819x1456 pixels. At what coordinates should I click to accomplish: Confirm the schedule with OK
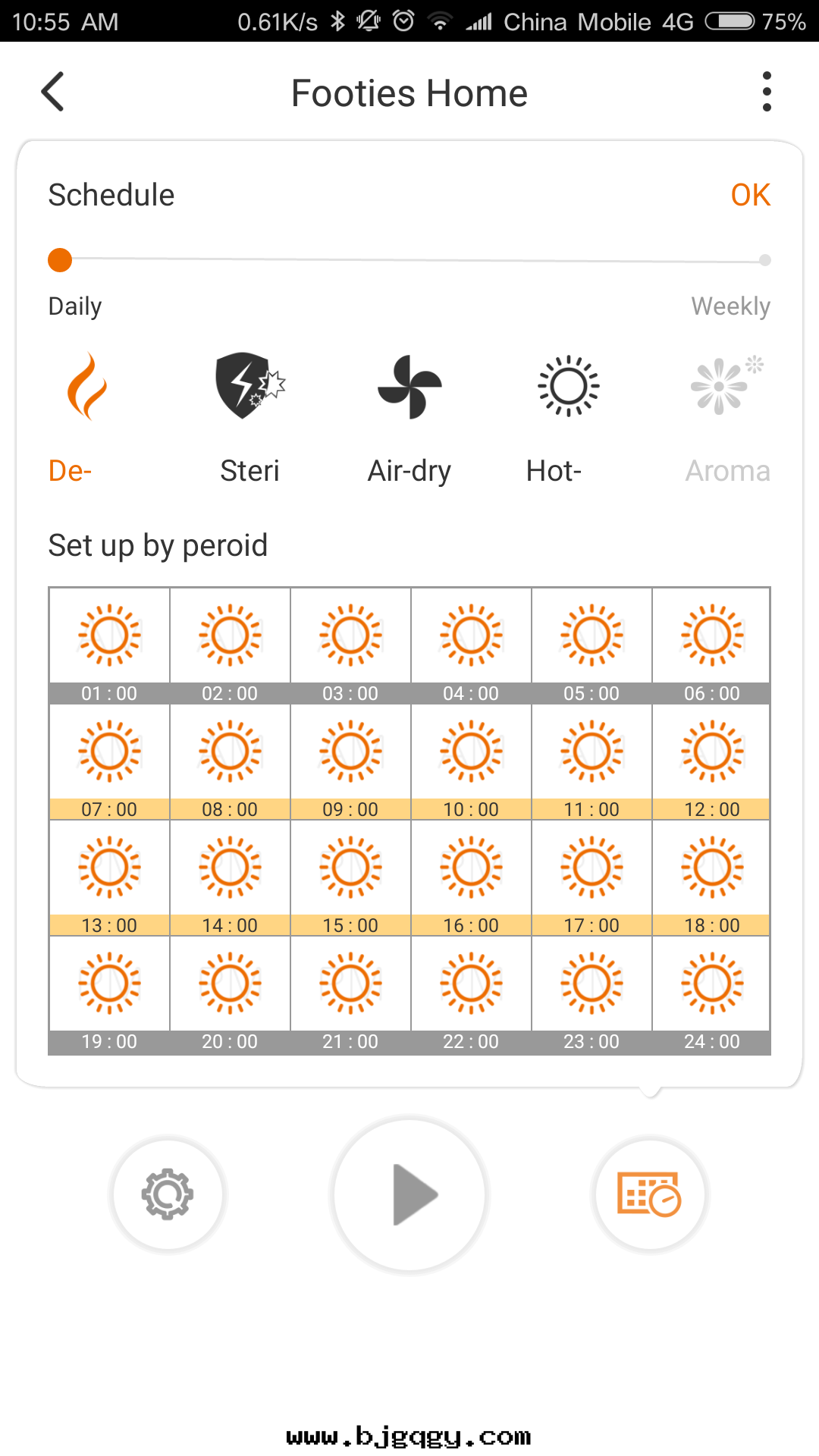750,196
